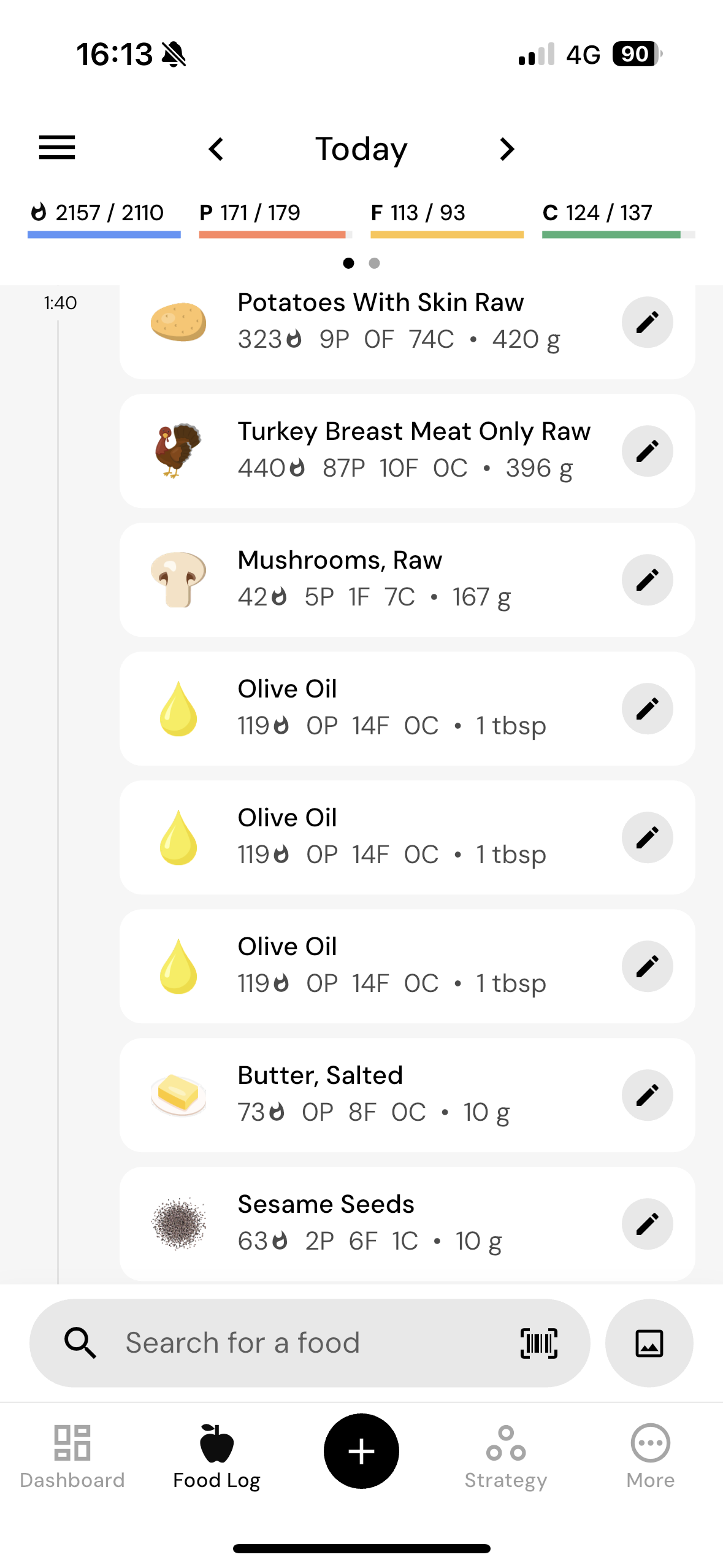Viewport: 723px width, 1568px height.
Task: Go to the previous day
Action: pyautogui.click(x=216, y=149)
